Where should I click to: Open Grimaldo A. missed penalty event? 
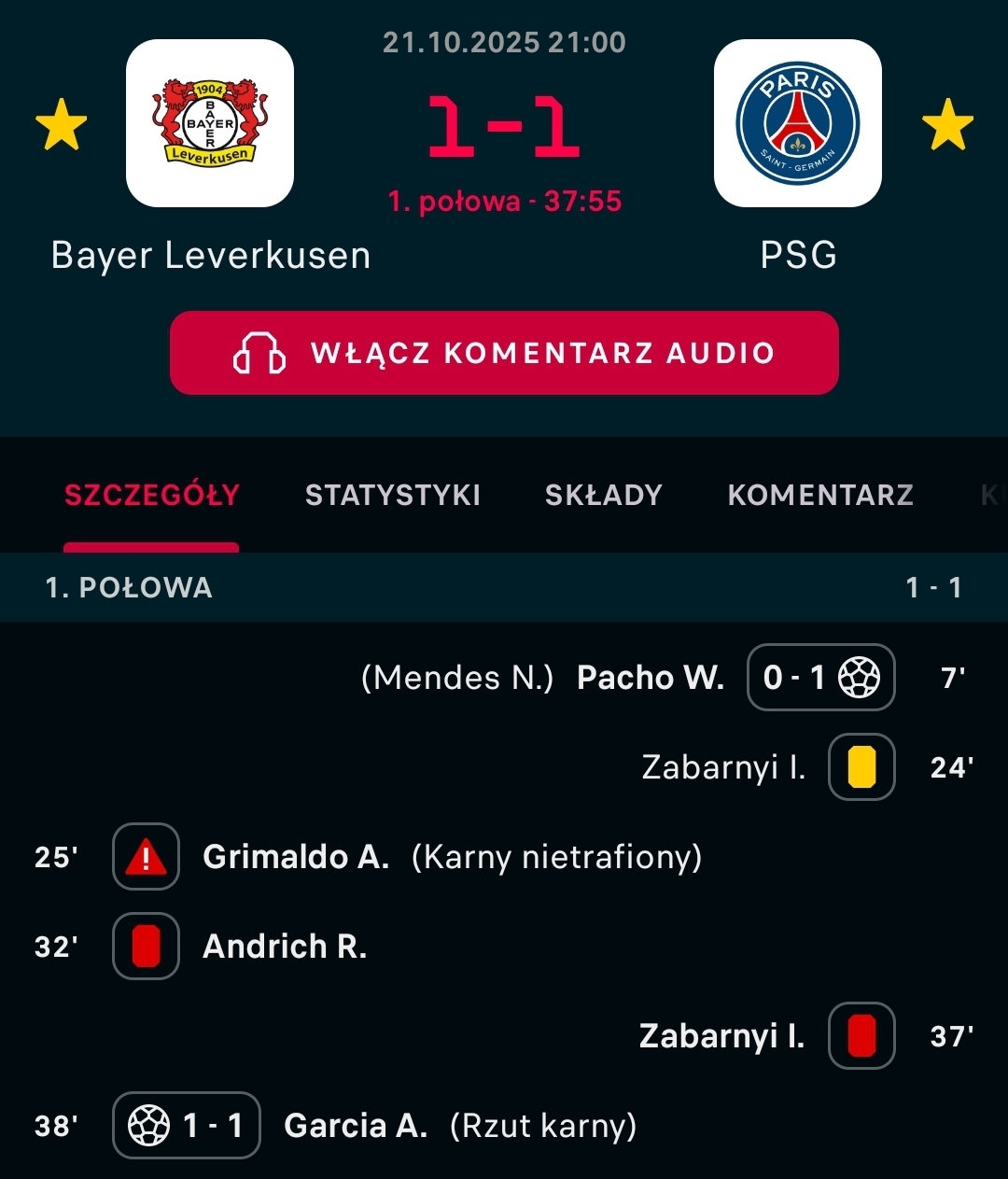pyautogui.click(x=296, y=857)
